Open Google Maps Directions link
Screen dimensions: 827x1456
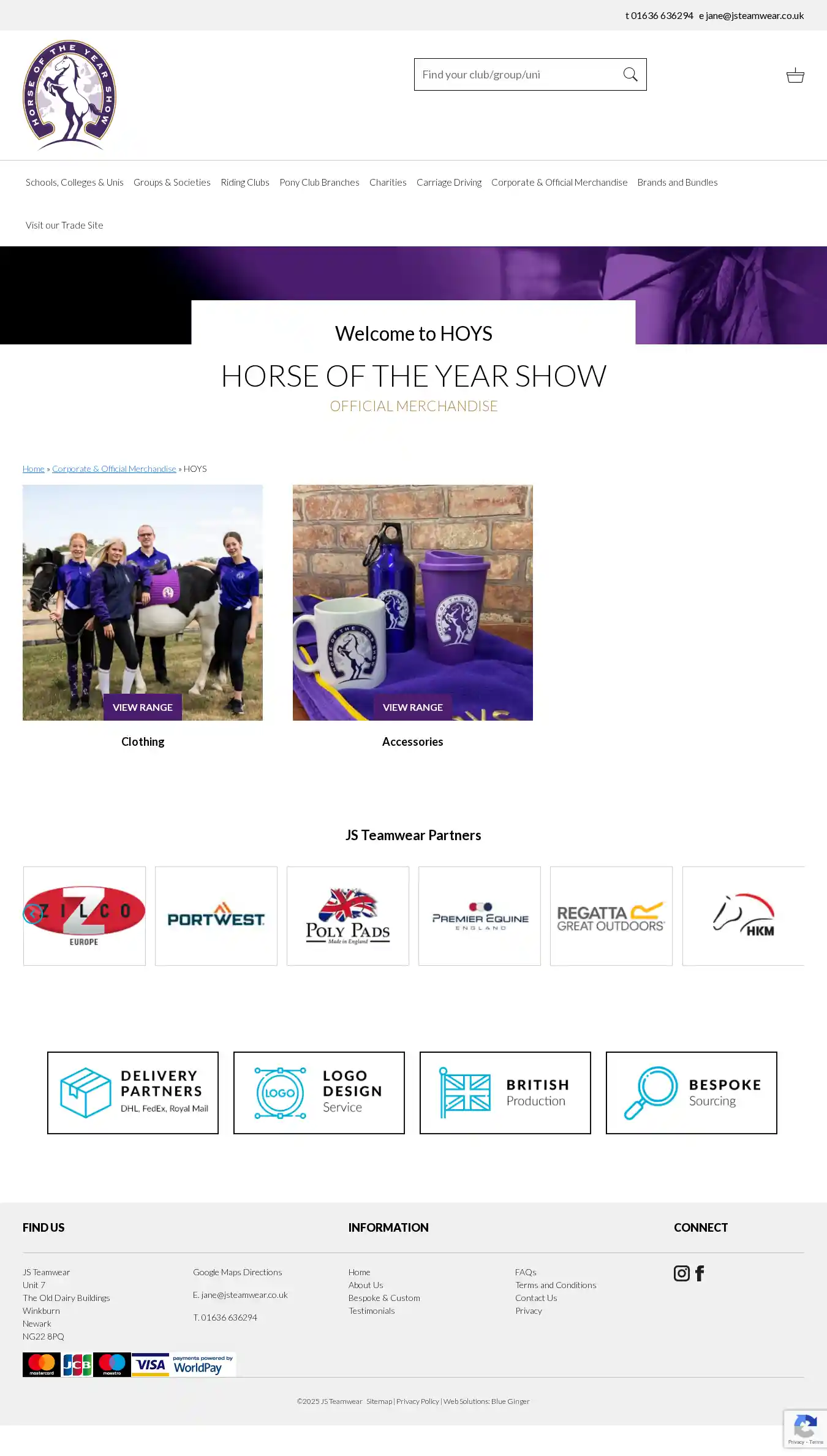click(x=237, y=1272)
